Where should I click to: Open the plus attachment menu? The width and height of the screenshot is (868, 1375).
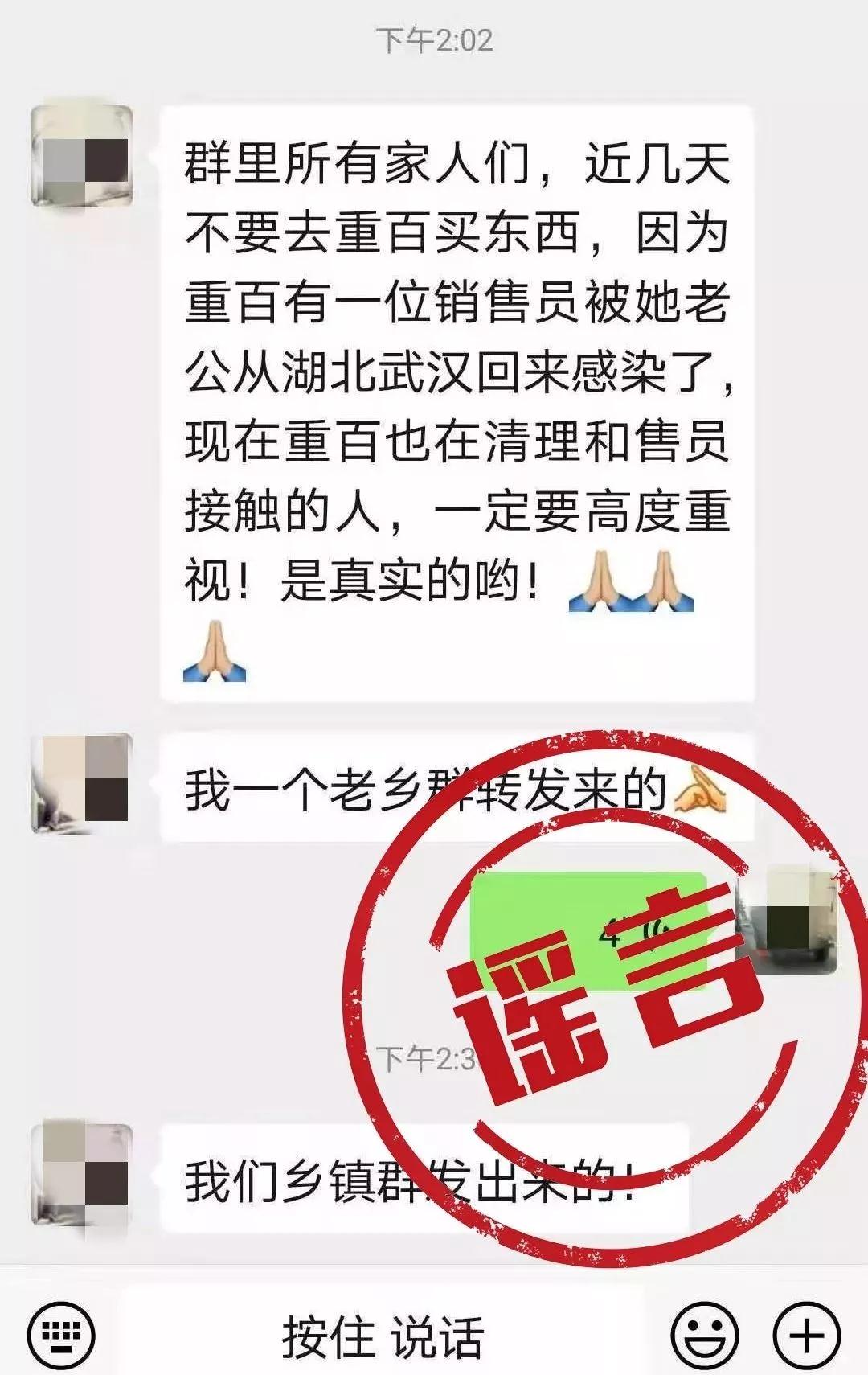click(x=807, y=1336)
